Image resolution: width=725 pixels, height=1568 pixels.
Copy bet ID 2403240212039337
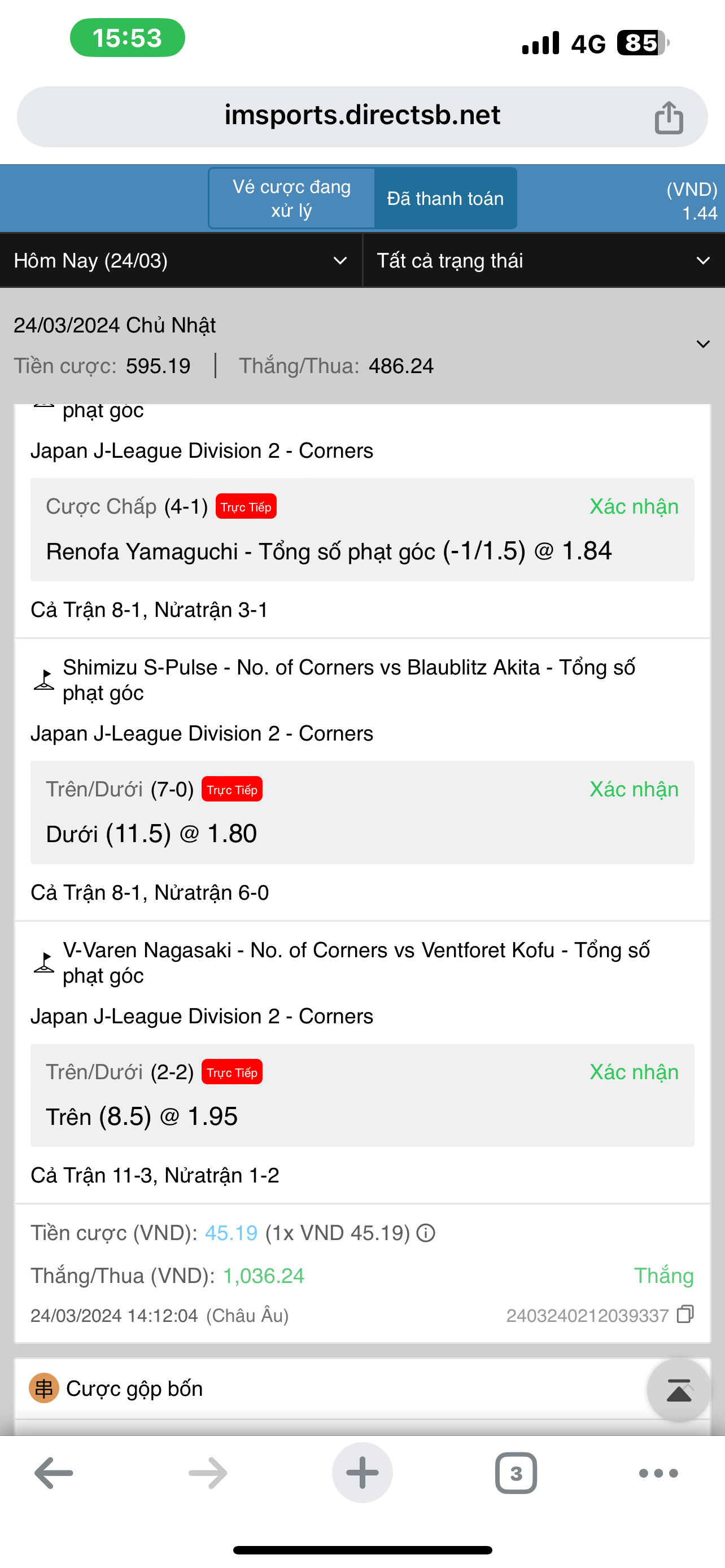[685, 1315]
